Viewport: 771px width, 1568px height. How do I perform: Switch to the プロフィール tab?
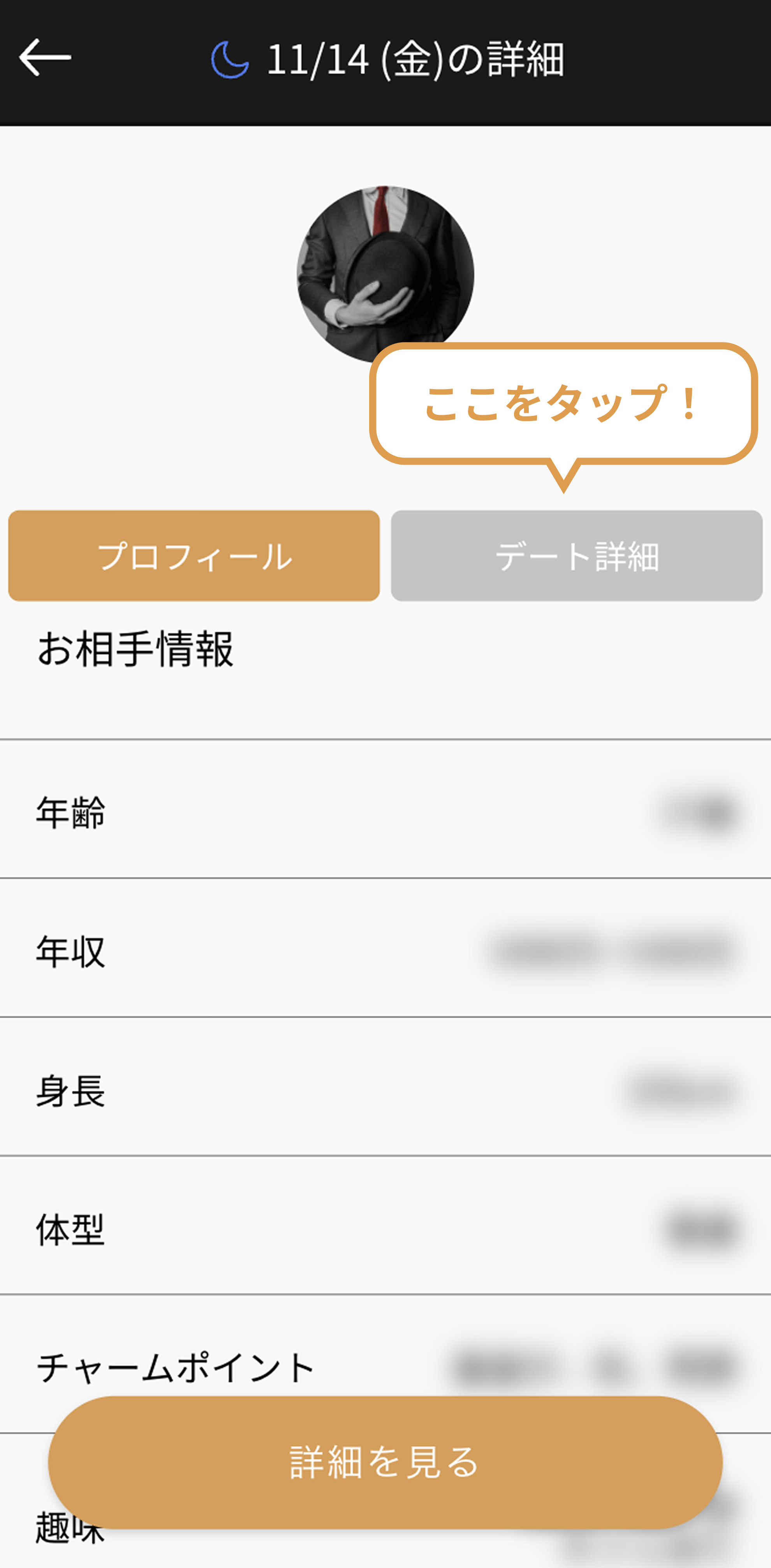(x=194, y=556)
